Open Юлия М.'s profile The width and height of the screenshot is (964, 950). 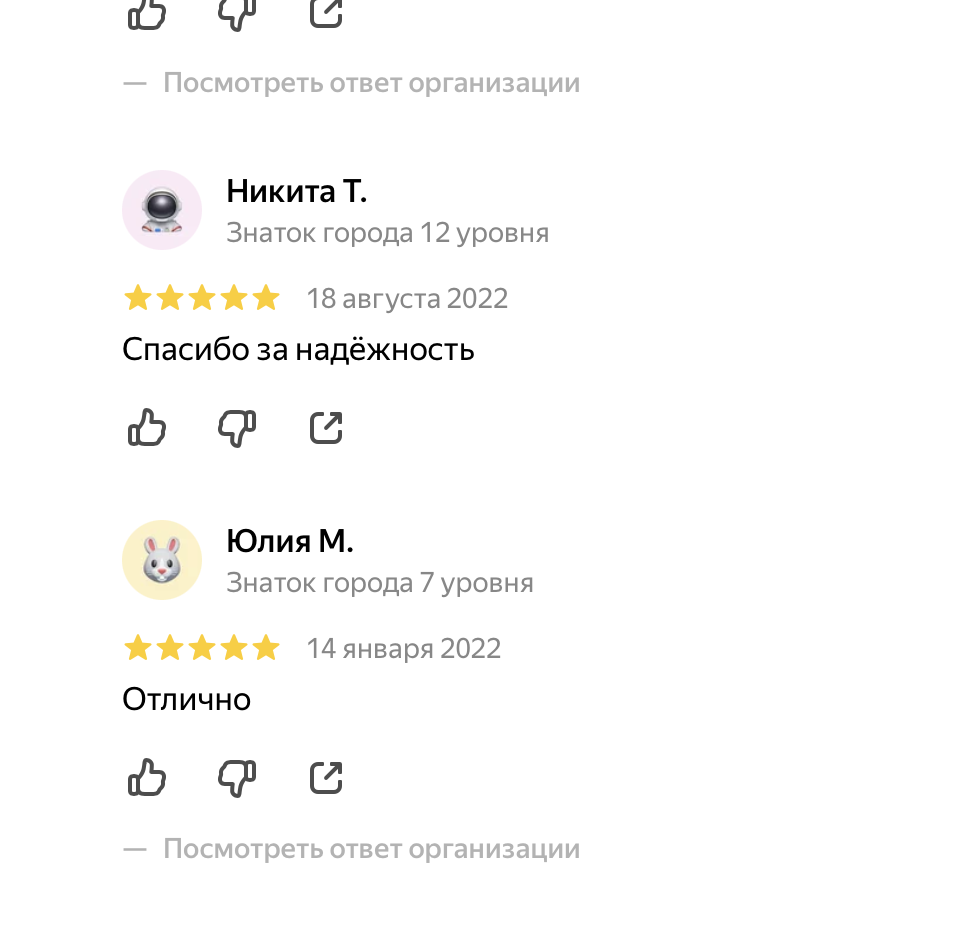pos(290,541)
